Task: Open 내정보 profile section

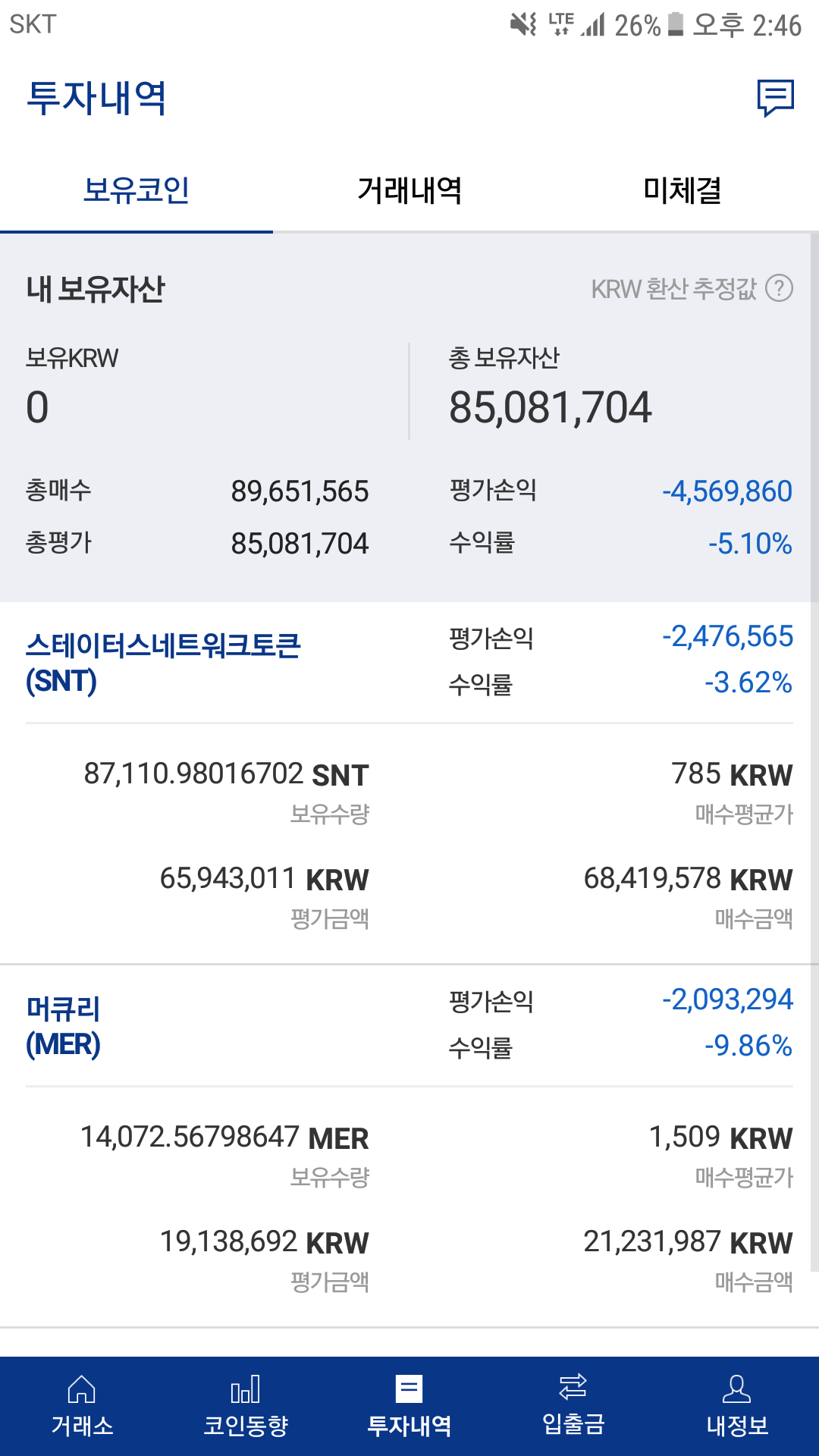Action: [736, 1407]
